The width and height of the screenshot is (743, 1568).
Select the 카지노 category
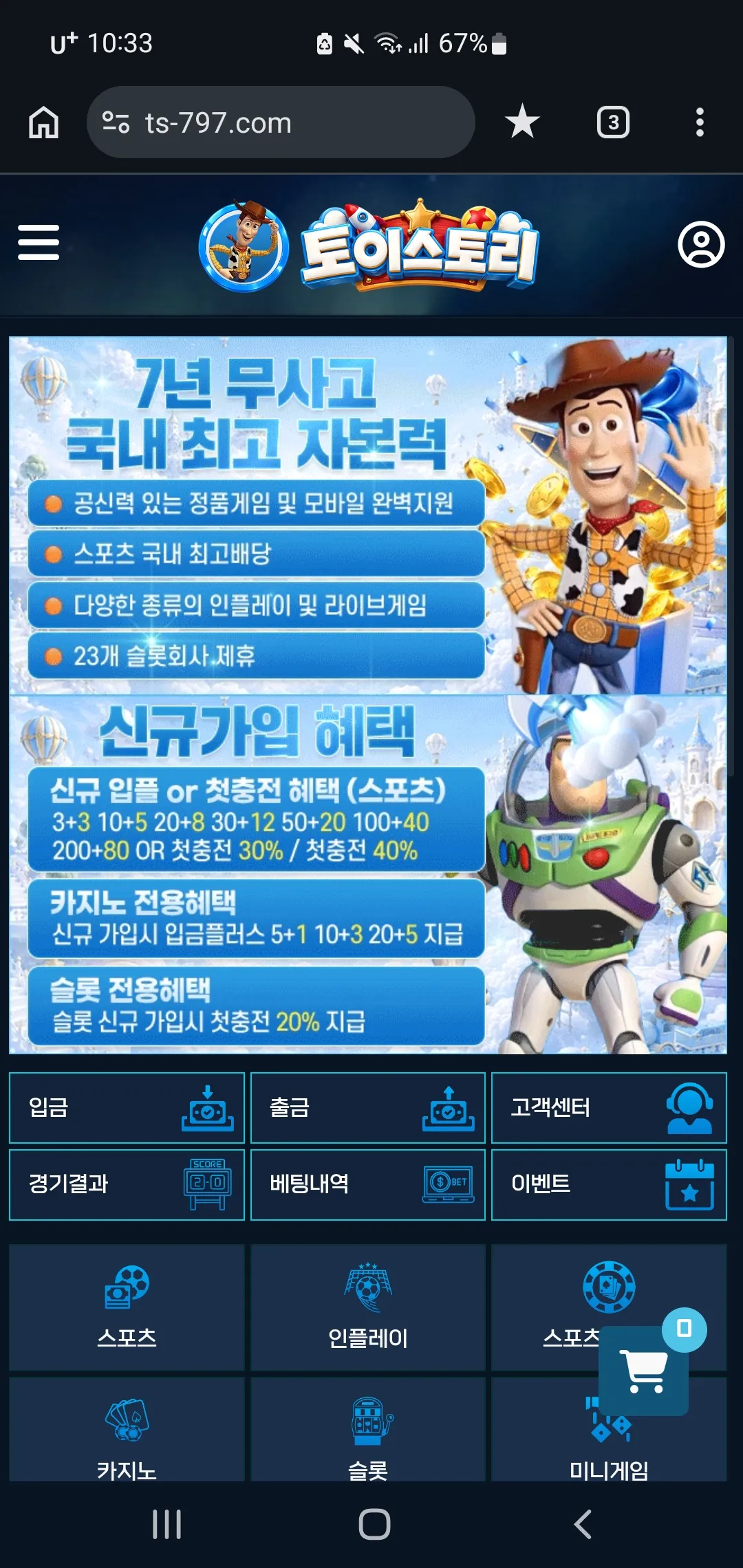(127, 1430)
